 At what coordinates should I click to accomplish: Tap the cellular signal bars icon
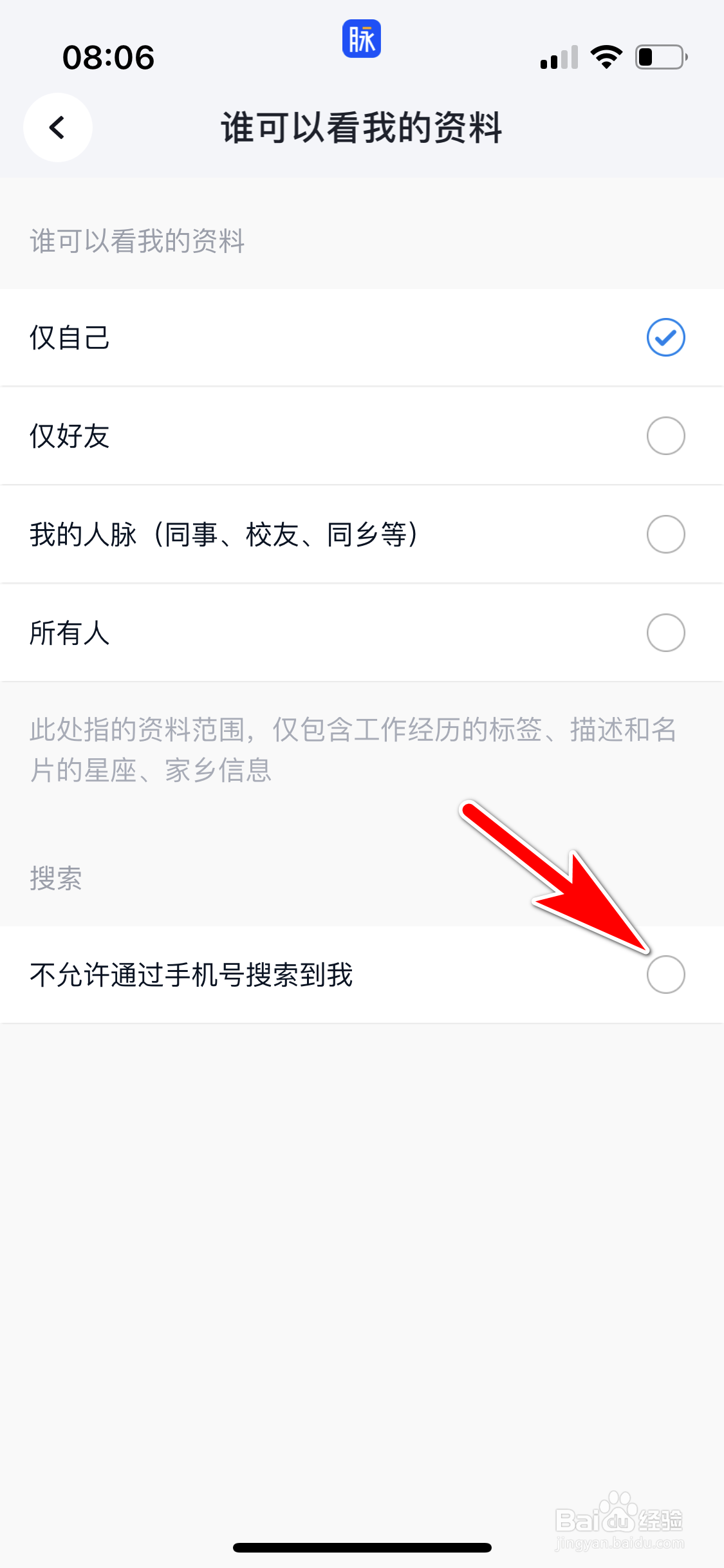tap(557, 58)
